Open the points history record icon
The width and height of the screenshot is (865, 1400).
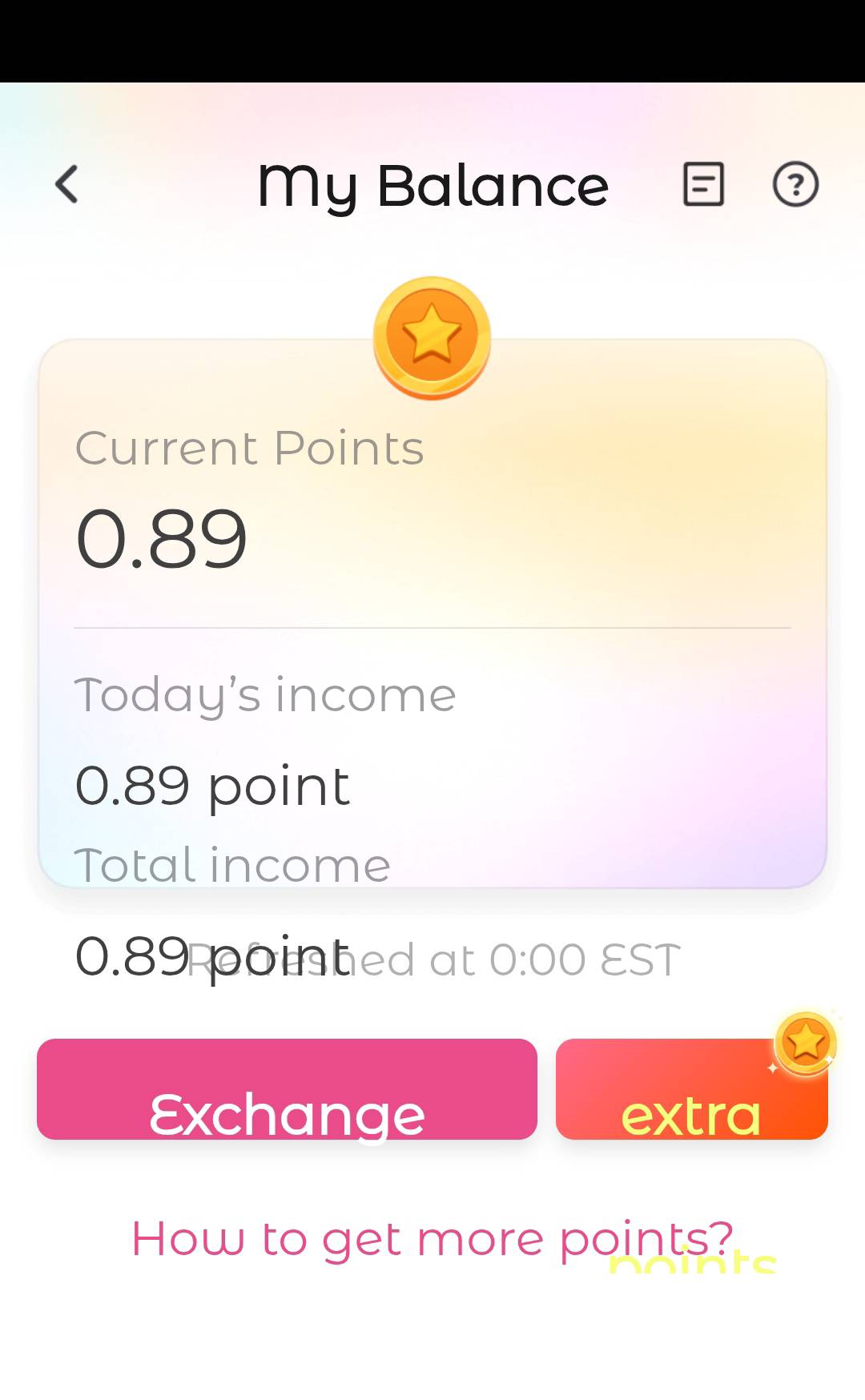click(x=703, y=185)
